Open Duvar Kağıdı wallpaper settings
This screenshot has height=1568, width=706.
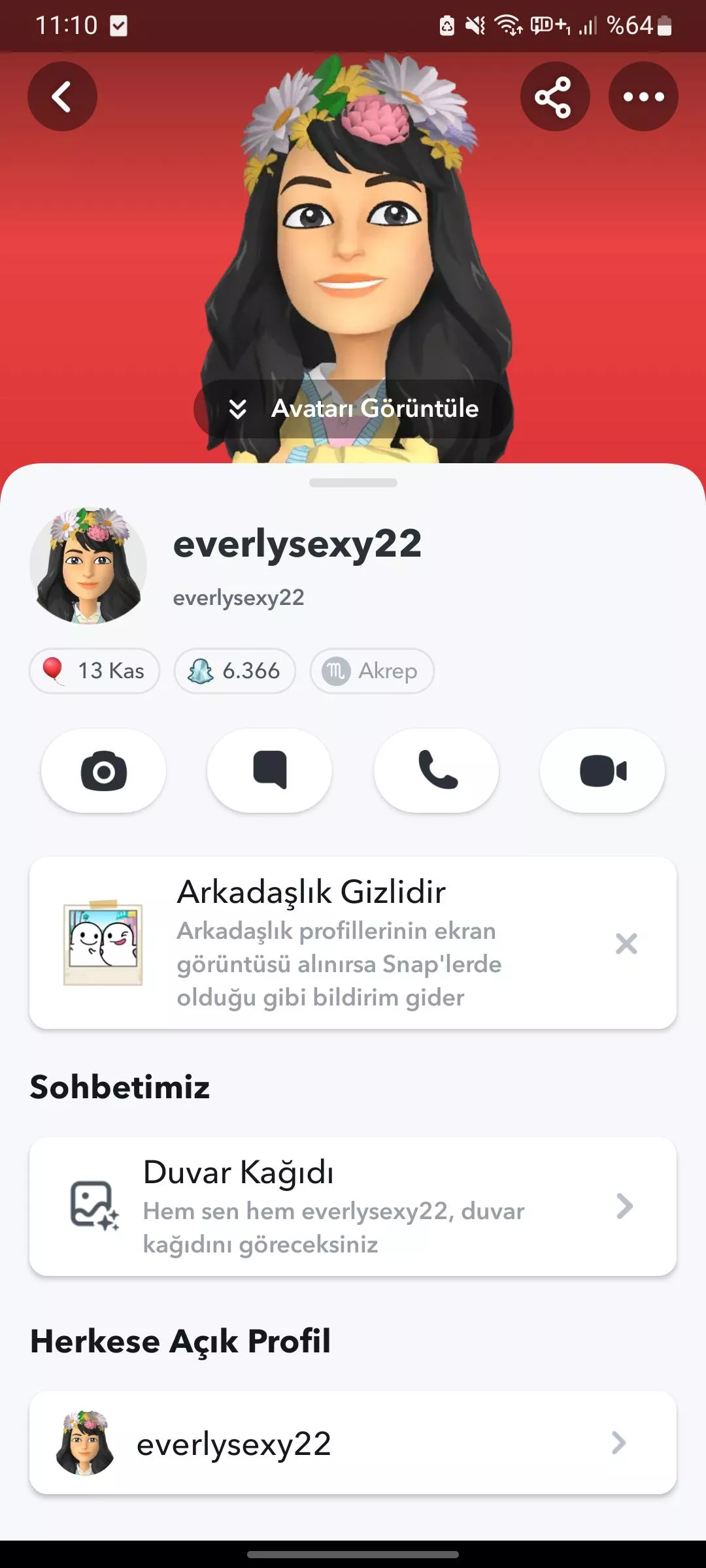click(353, 1207)
